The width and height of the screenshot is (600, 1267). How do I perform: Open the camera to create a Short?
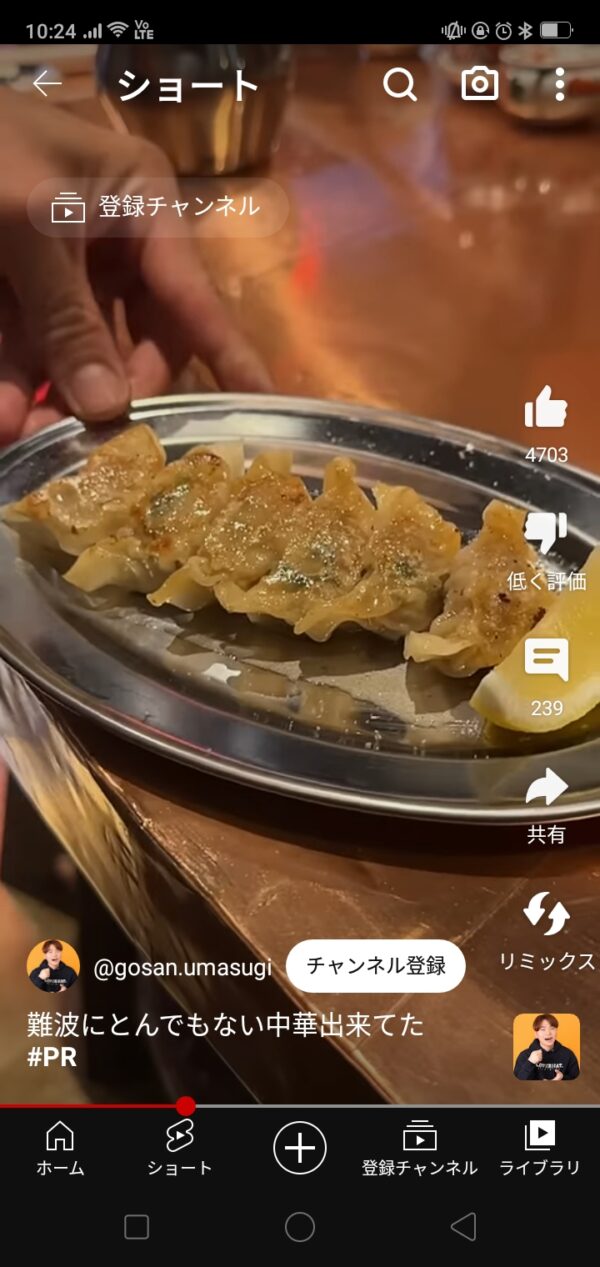click(480, 84)
